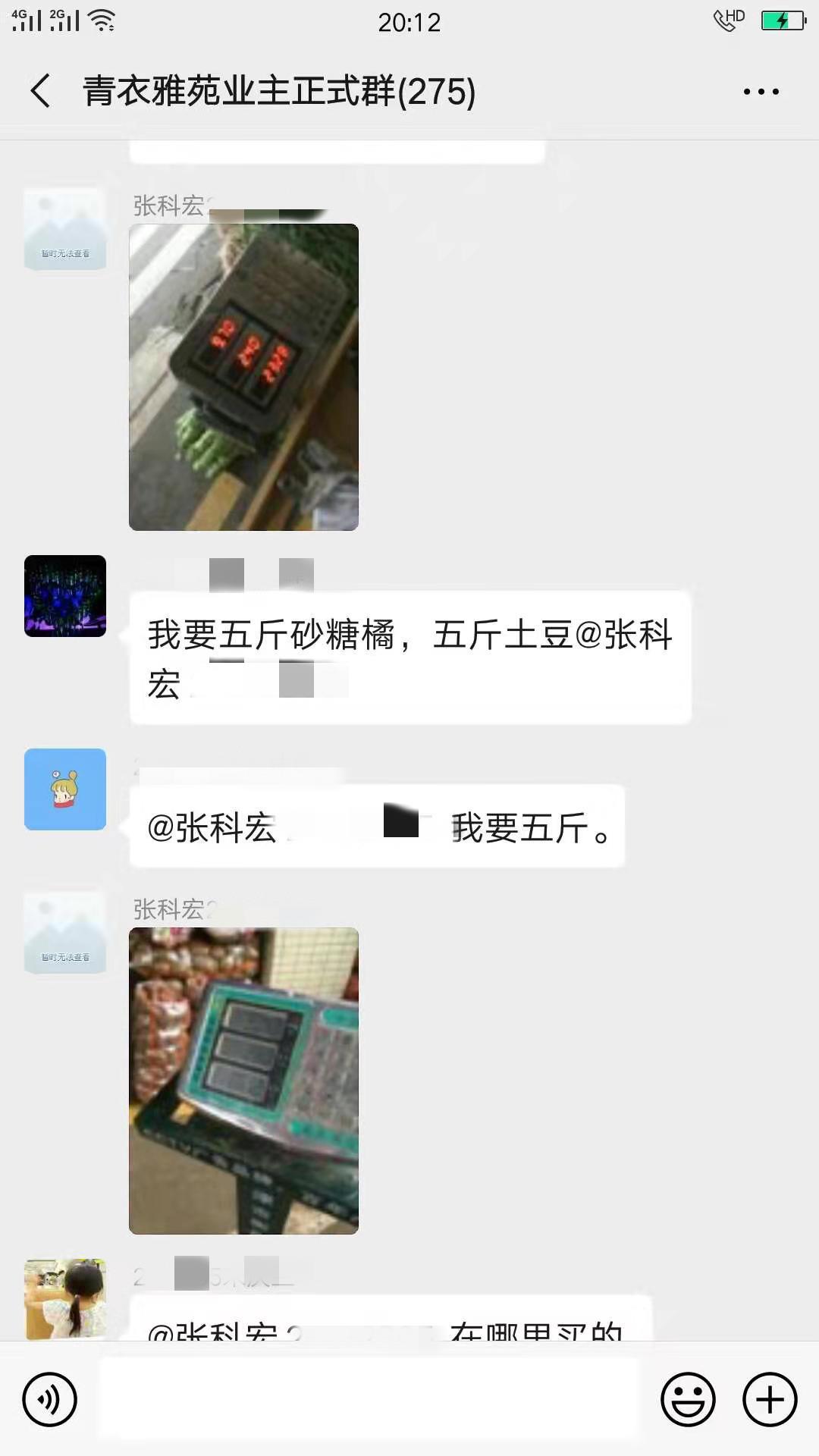Open the plus attachment menu
The image size is (819, 1456).
[770, 1399]
